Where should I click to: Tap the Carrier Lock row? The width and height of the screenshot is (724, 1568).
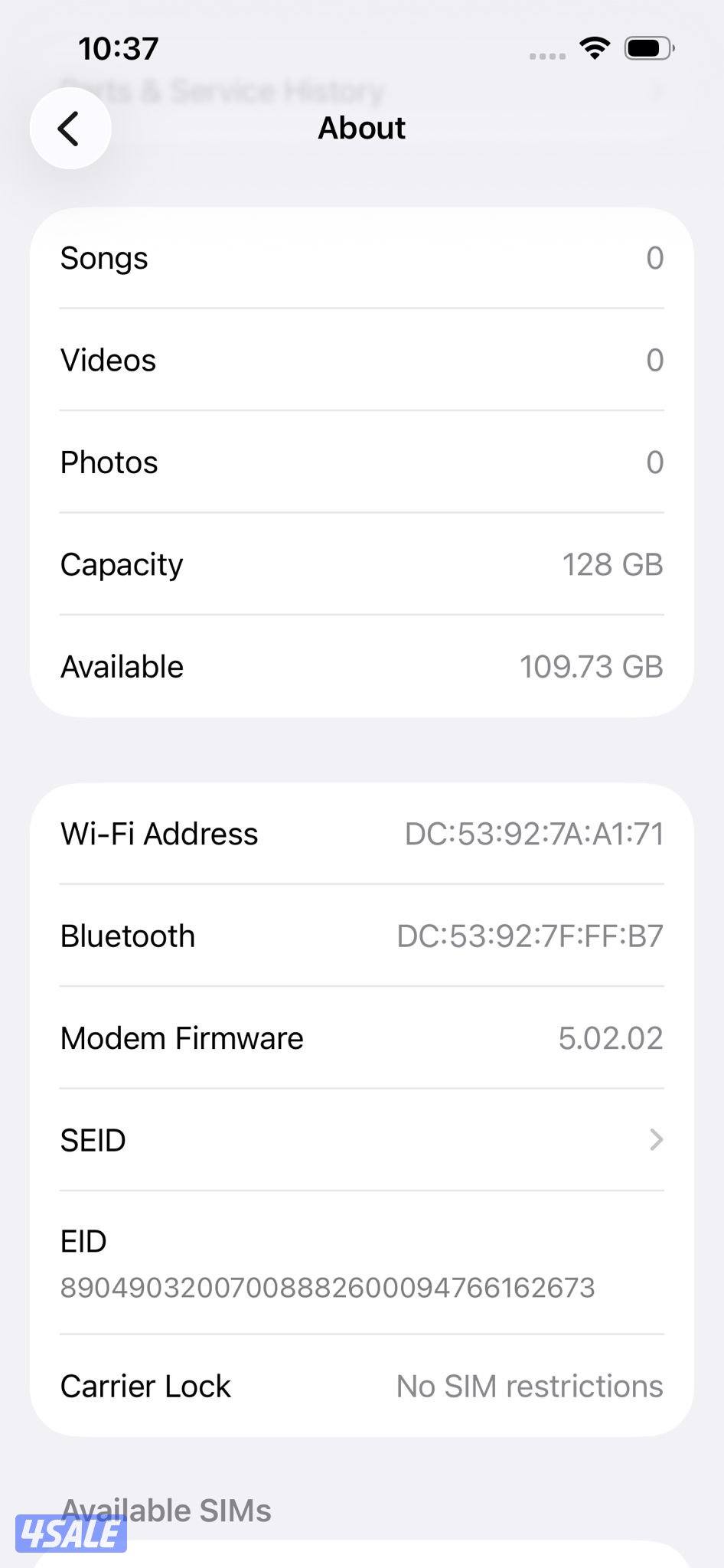tap(362, 1386)
